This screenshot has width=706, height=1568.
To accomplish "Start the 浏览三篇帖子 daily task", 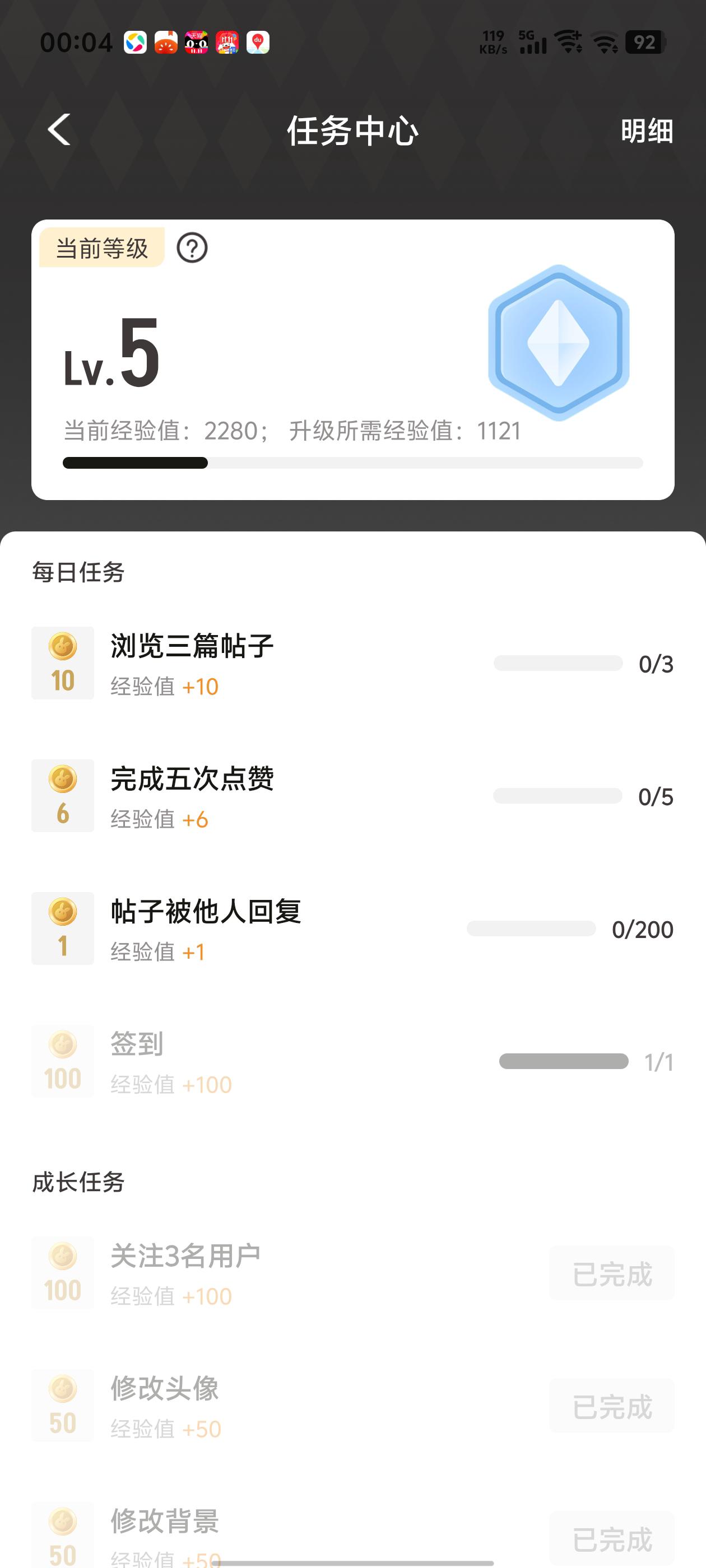I will point(192,646).
